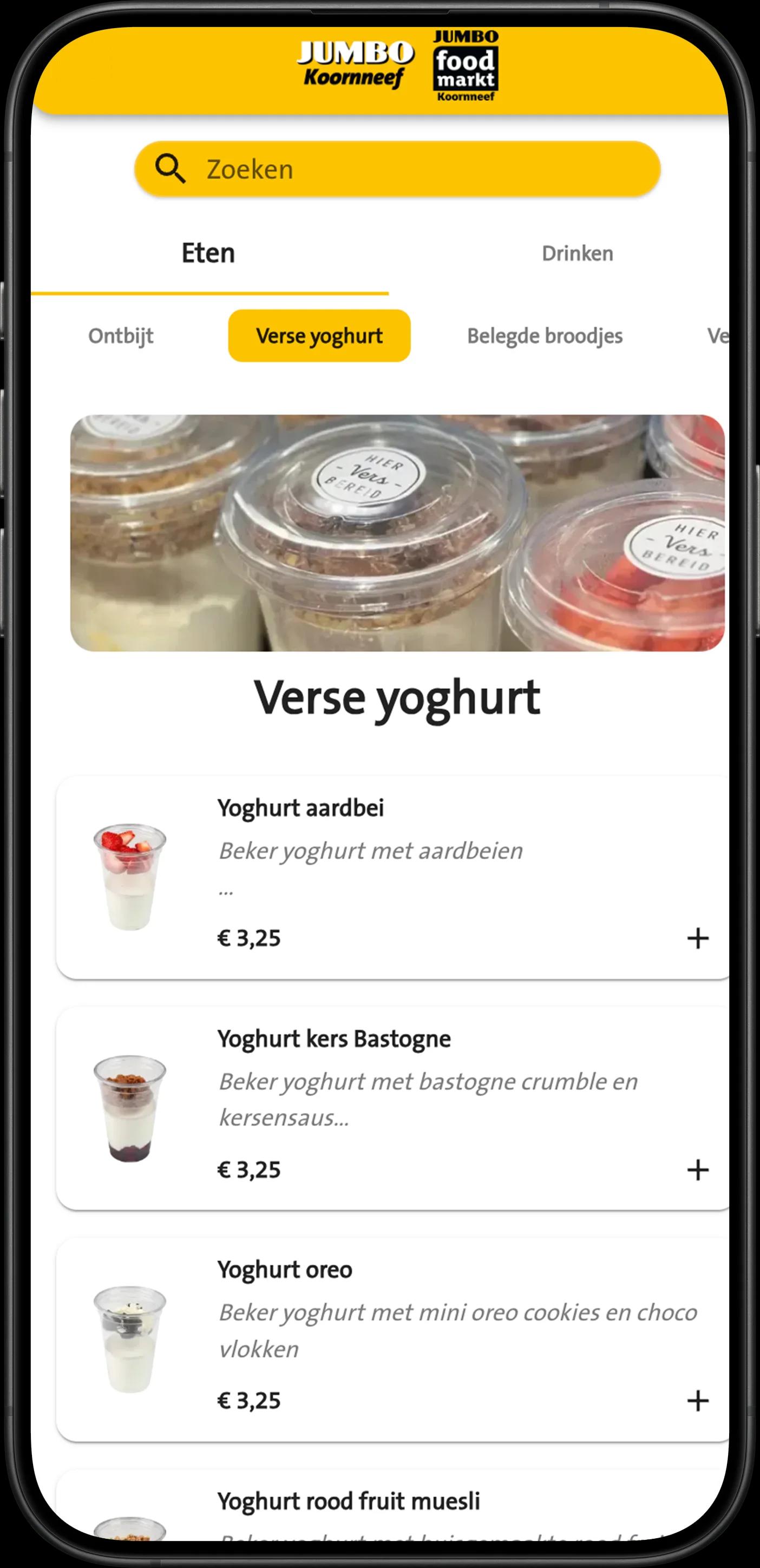760x1568 pixels.
Task: Click the magnifying glass search icon
Action: tap(171, 168)
